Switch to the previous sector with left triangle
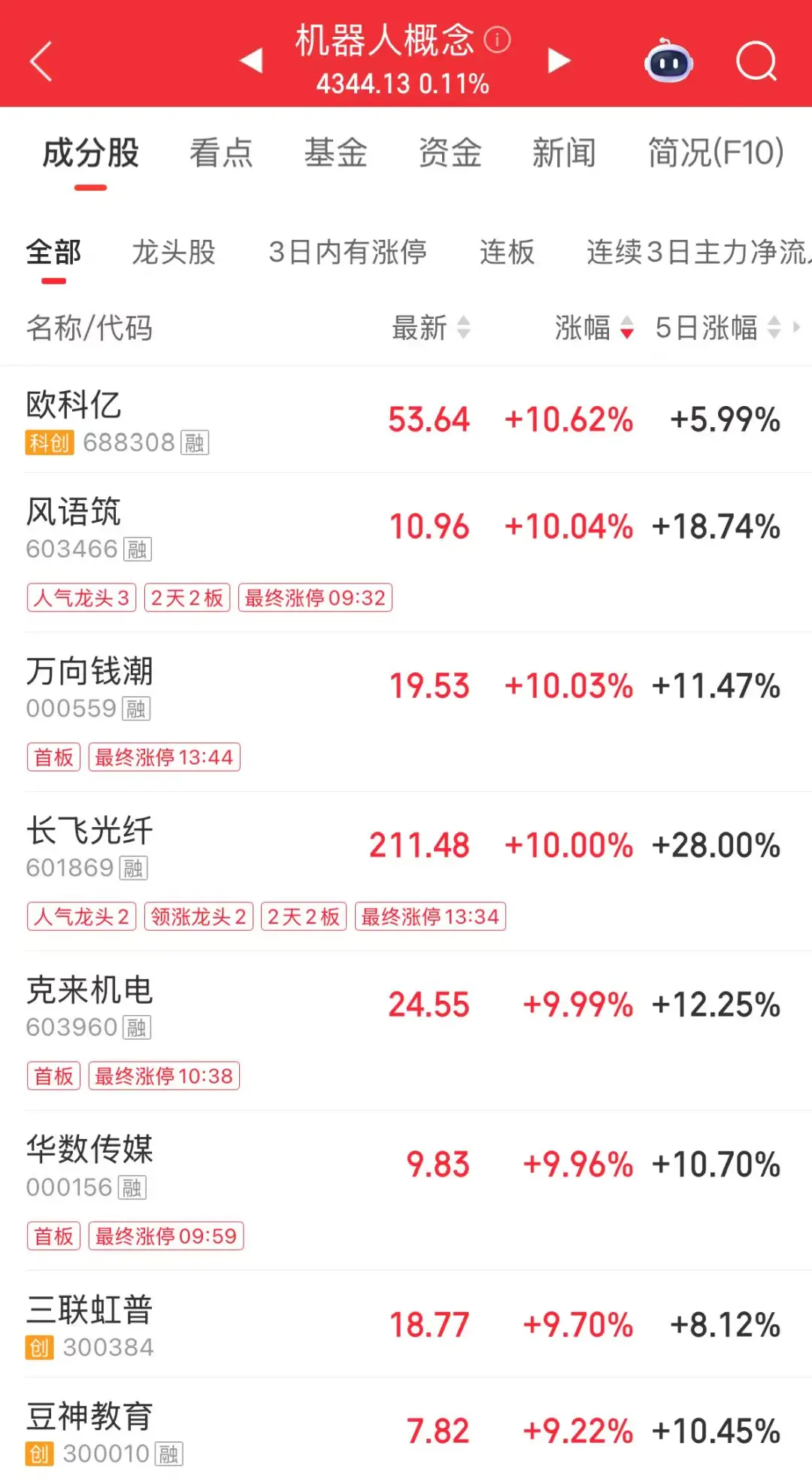This screenshot has height=1479, width=812. point(251,61)
